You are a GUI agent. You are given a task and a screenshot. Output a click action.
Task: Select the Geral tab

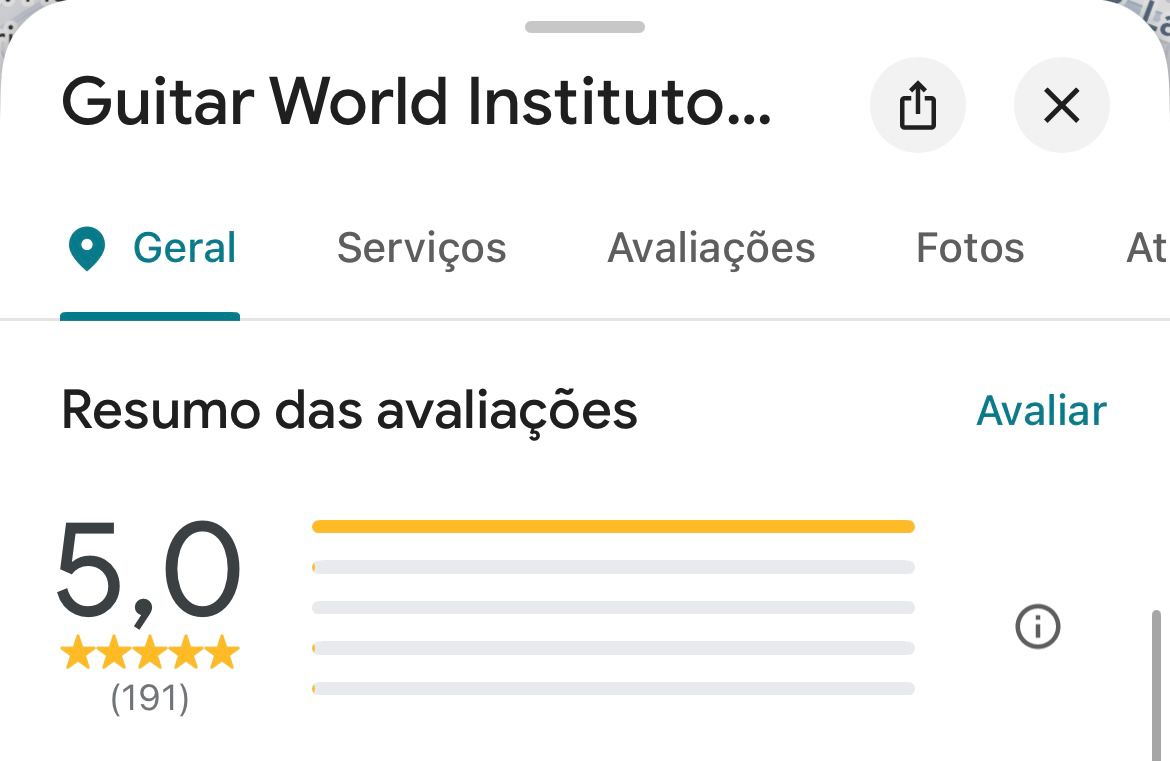152,248
